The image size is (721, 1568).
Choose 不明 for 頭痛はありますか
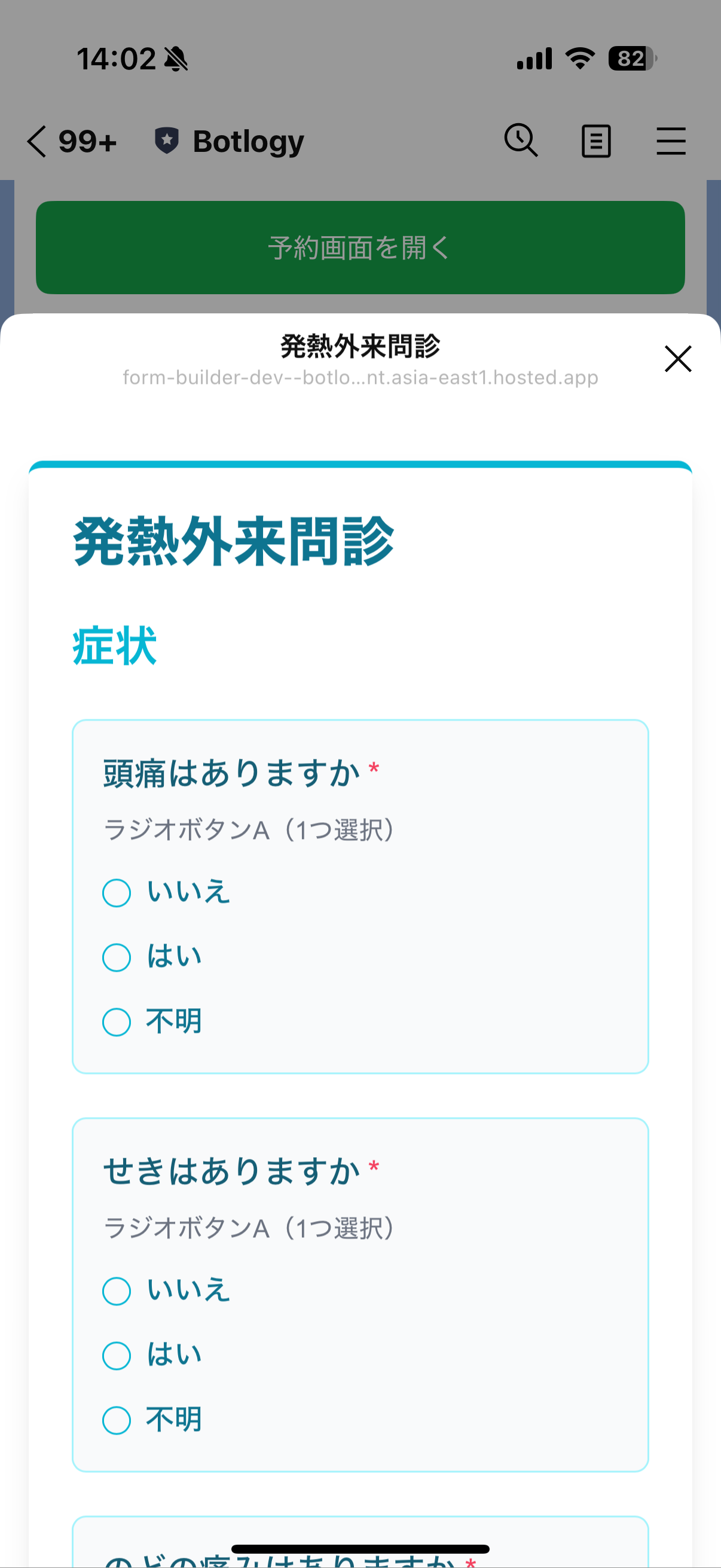click(117, 1022)
